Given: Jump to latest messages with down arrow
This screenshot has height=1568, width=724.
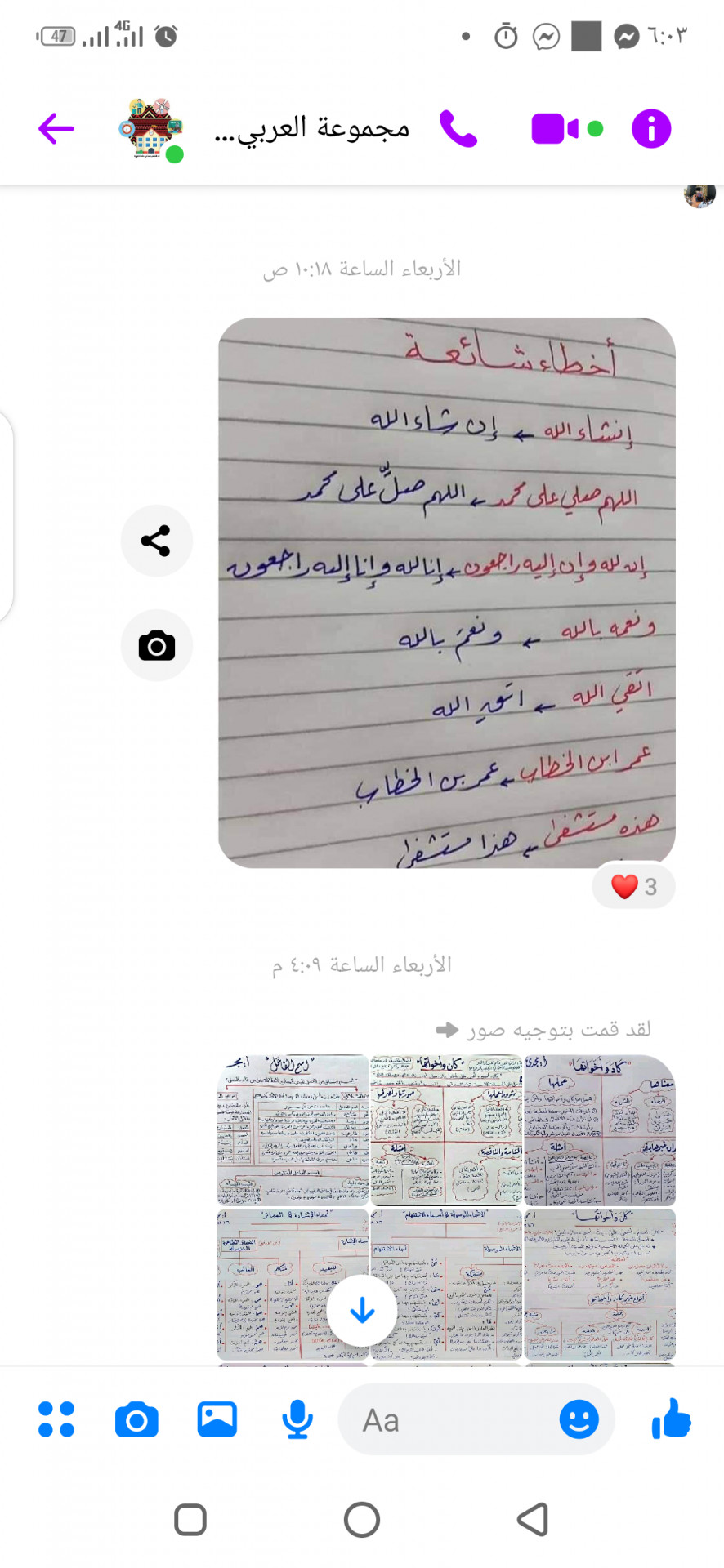Looking at the screenshot, I should pyautogui.click(x=362, y=1311).
